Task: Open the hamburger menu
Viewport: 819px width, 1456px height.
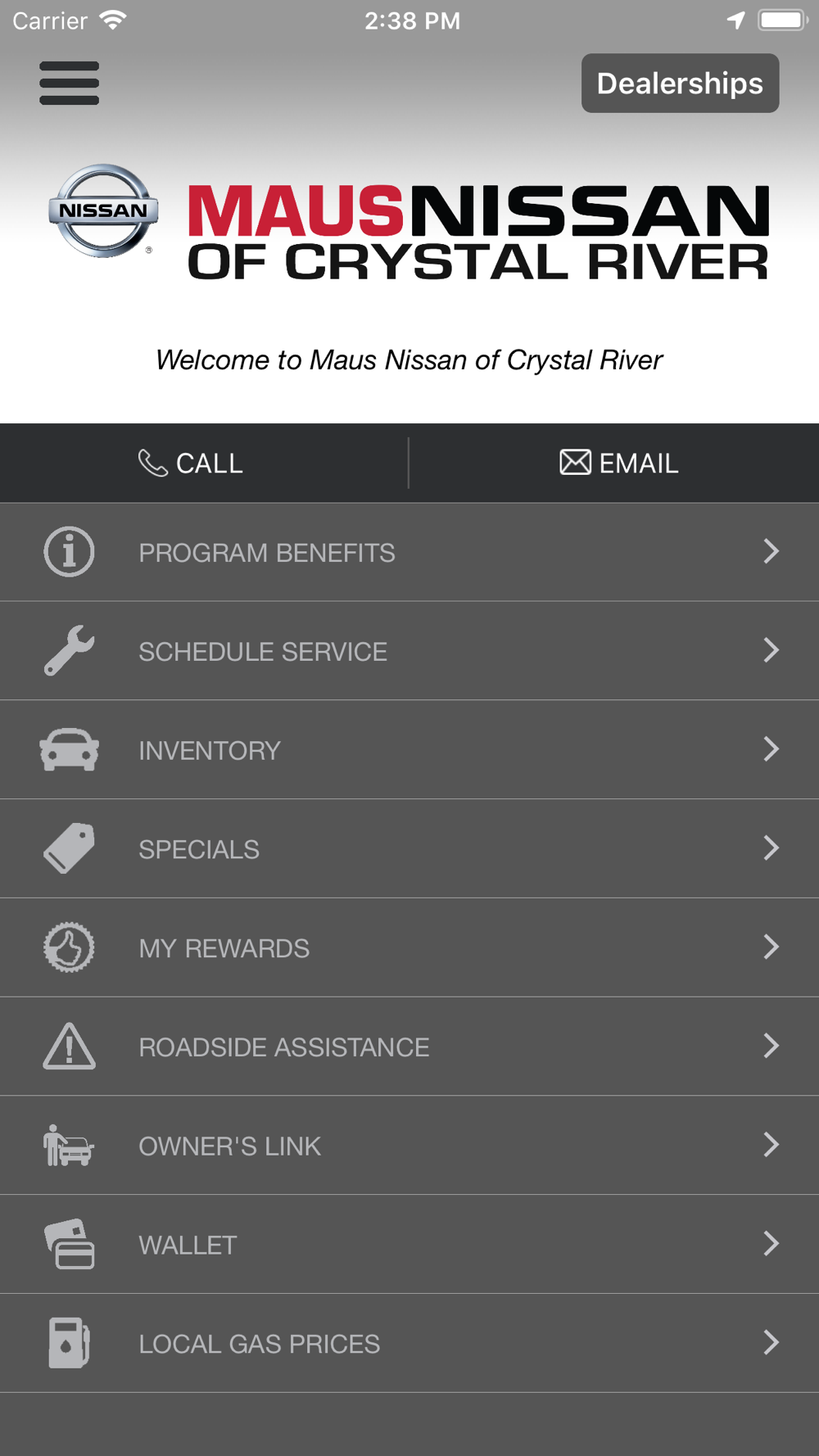Action: [70, 83]
